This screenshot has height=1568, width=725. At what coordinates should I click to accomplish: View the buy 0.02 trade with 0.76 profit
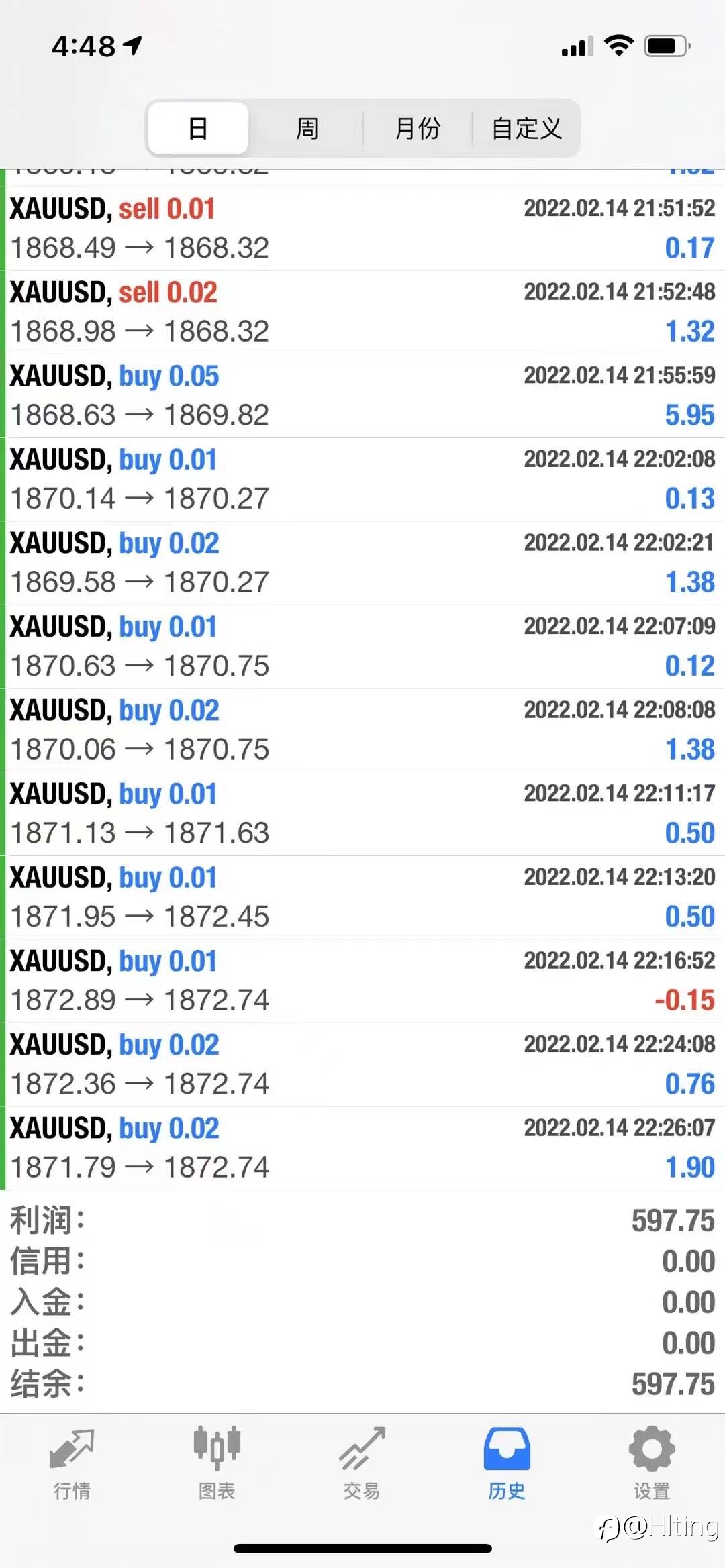pos(362,1065)
